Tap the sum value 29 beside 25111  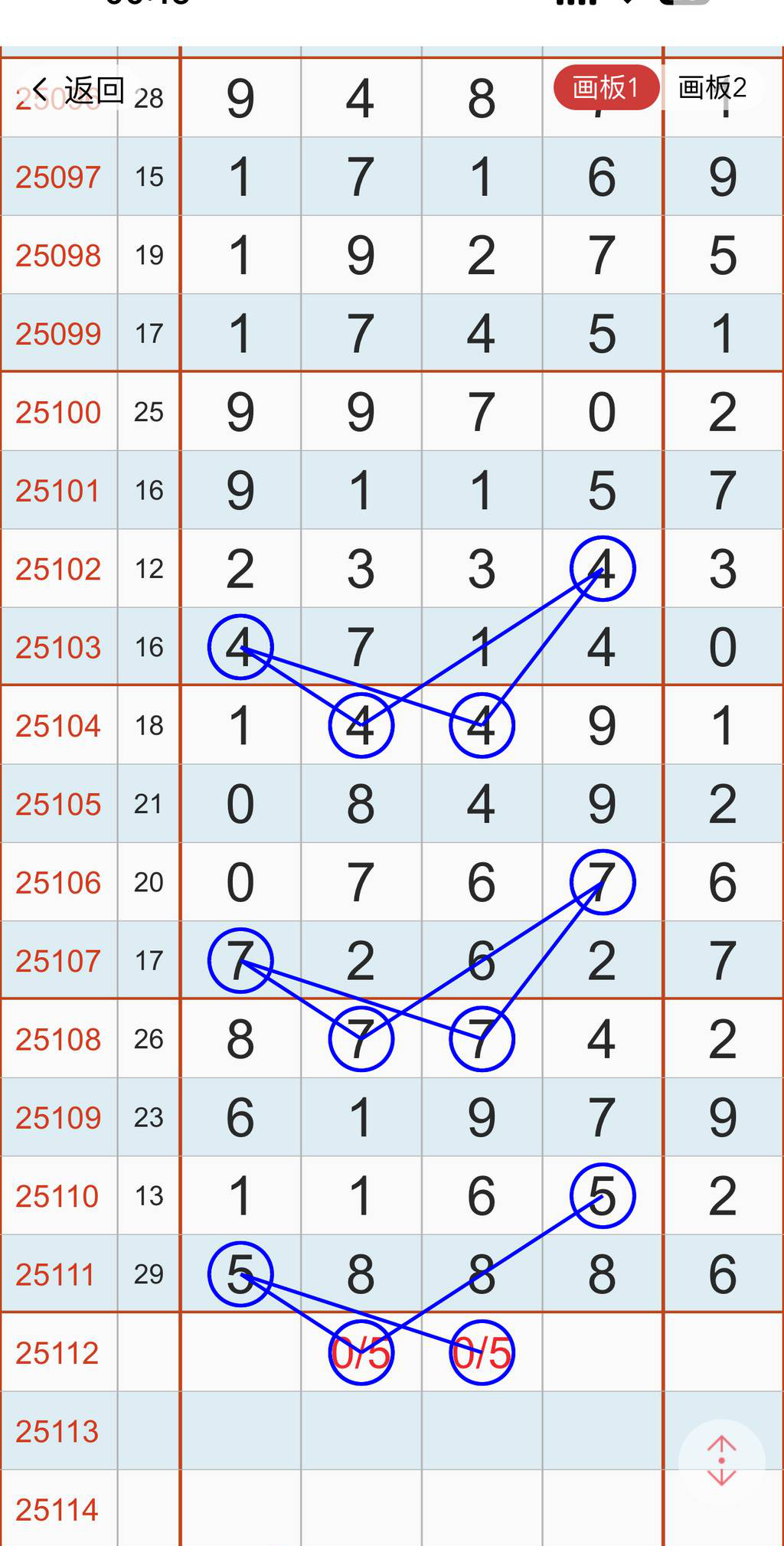(x=149, y=1274)
